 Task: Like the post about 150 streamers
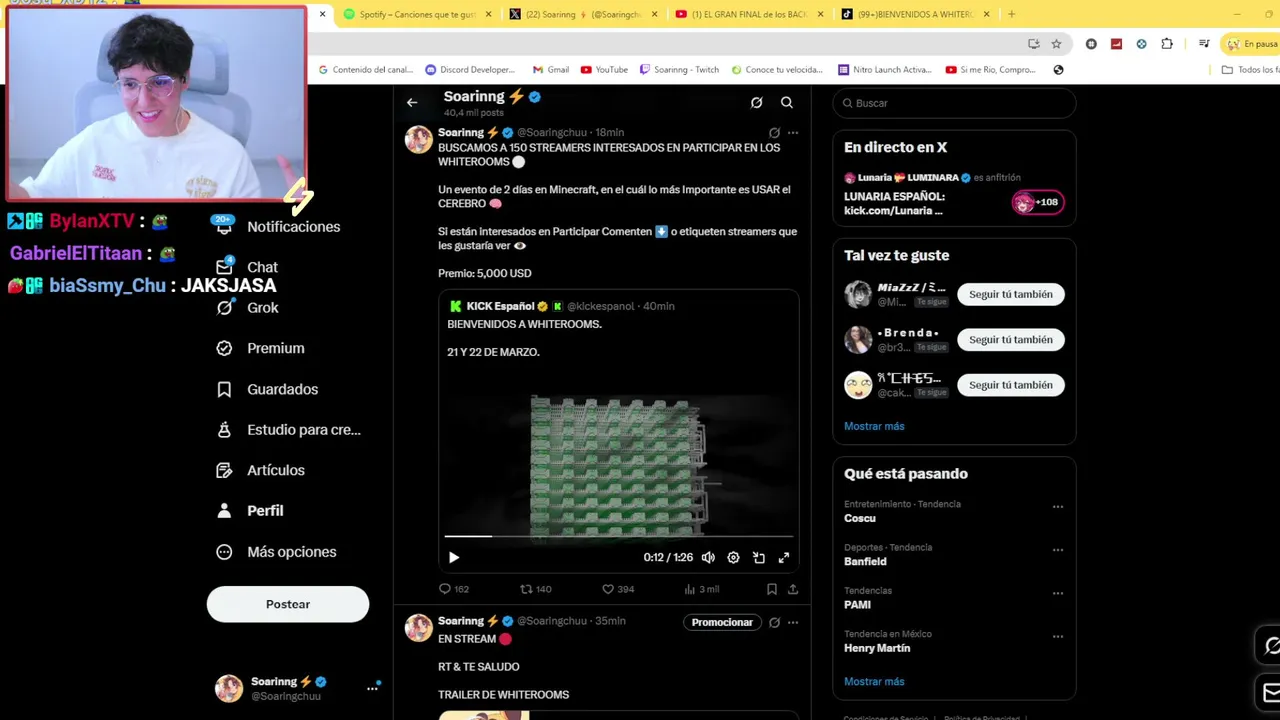coord(608,589)
